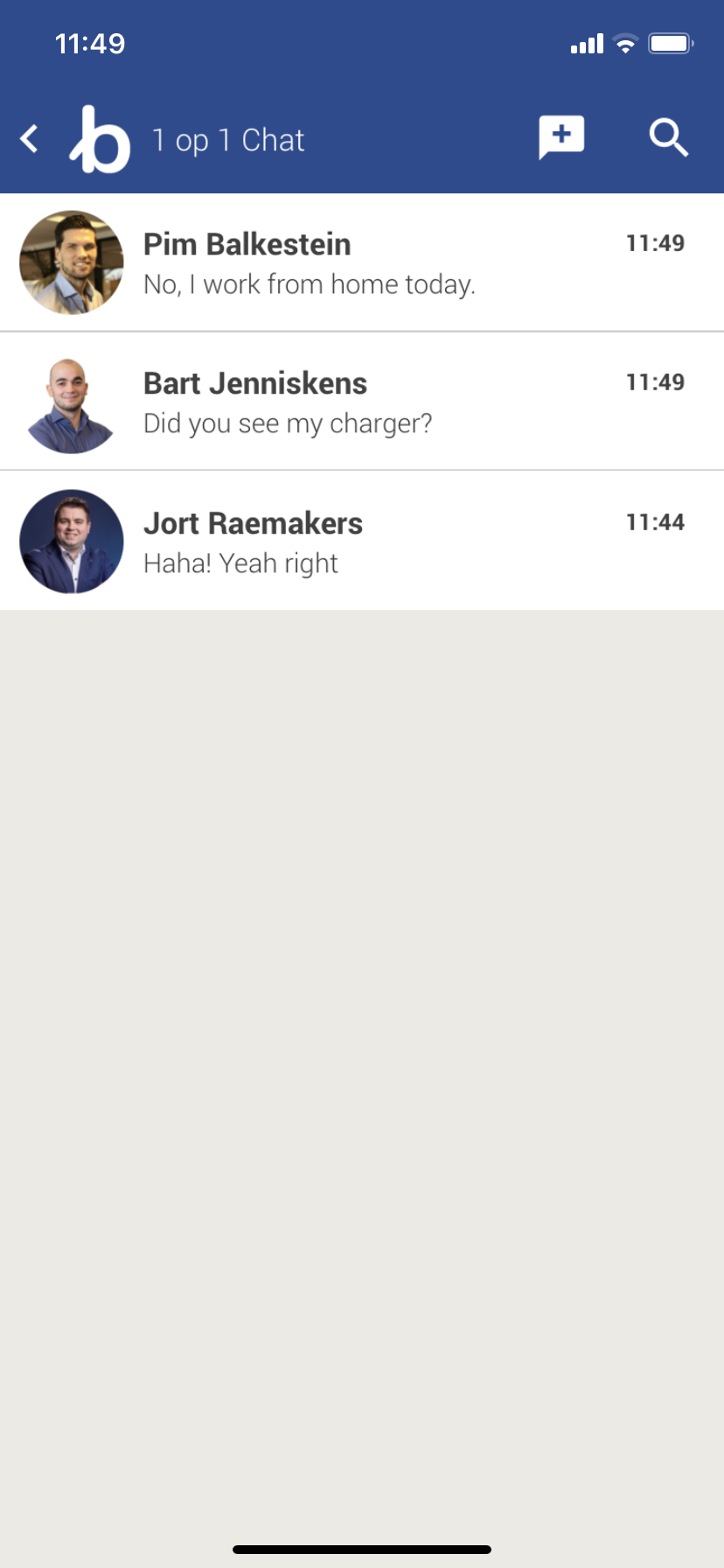Tap the message 'No, I work from home today.'
The height and width of the screenshot is (1568, 724).
tap(309, 284)
